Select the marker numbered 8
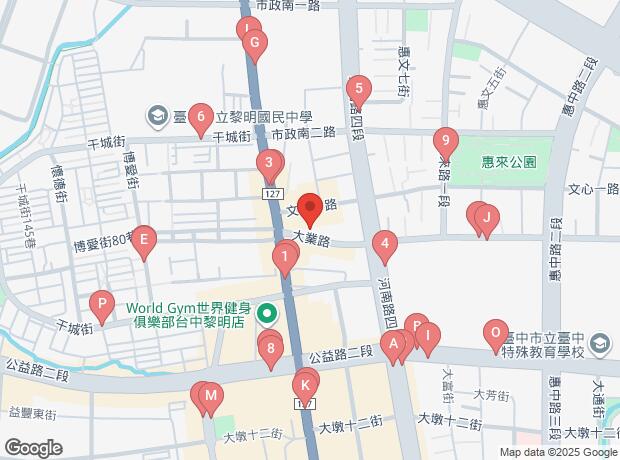Screen dimensions: 620x460 (x=270, y=348)
